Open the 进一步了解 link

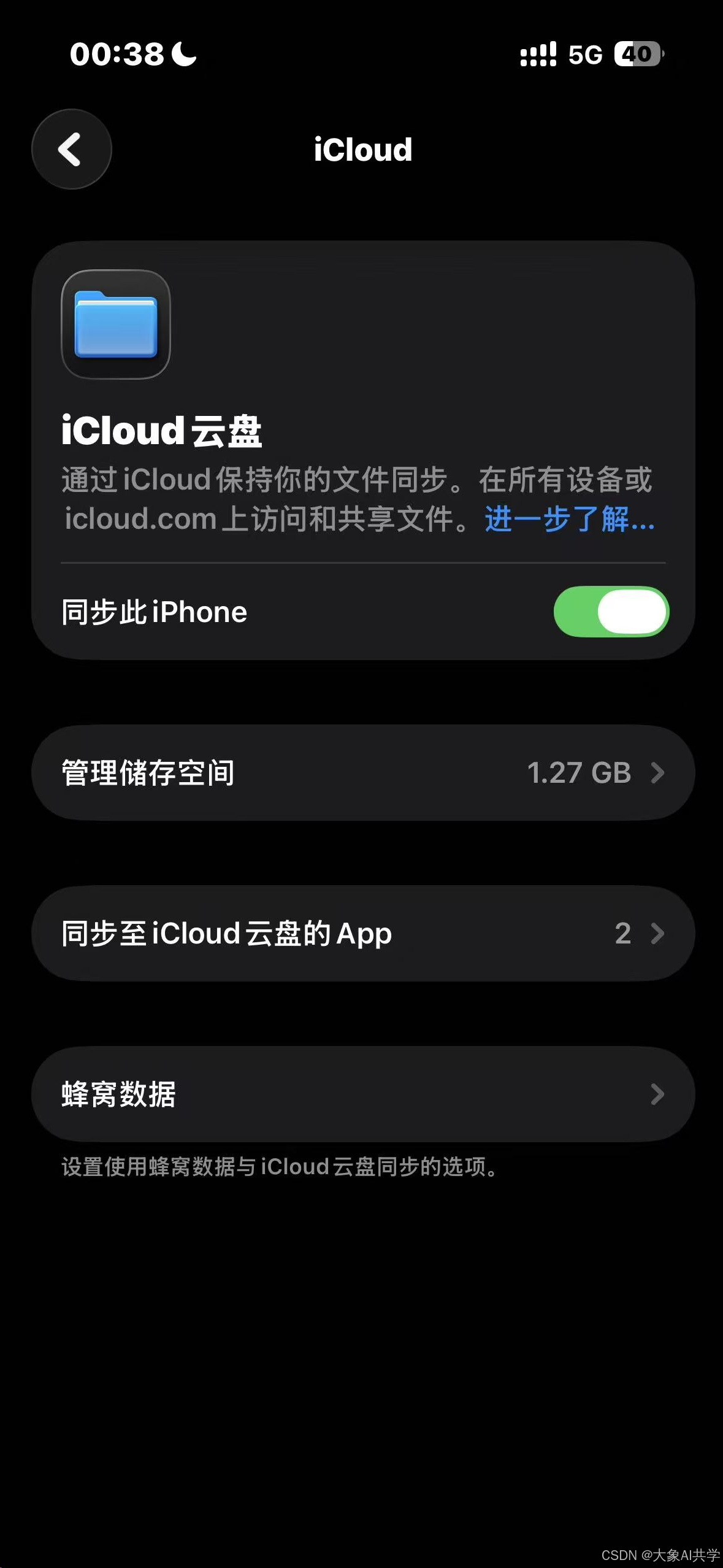click(570, 519)
